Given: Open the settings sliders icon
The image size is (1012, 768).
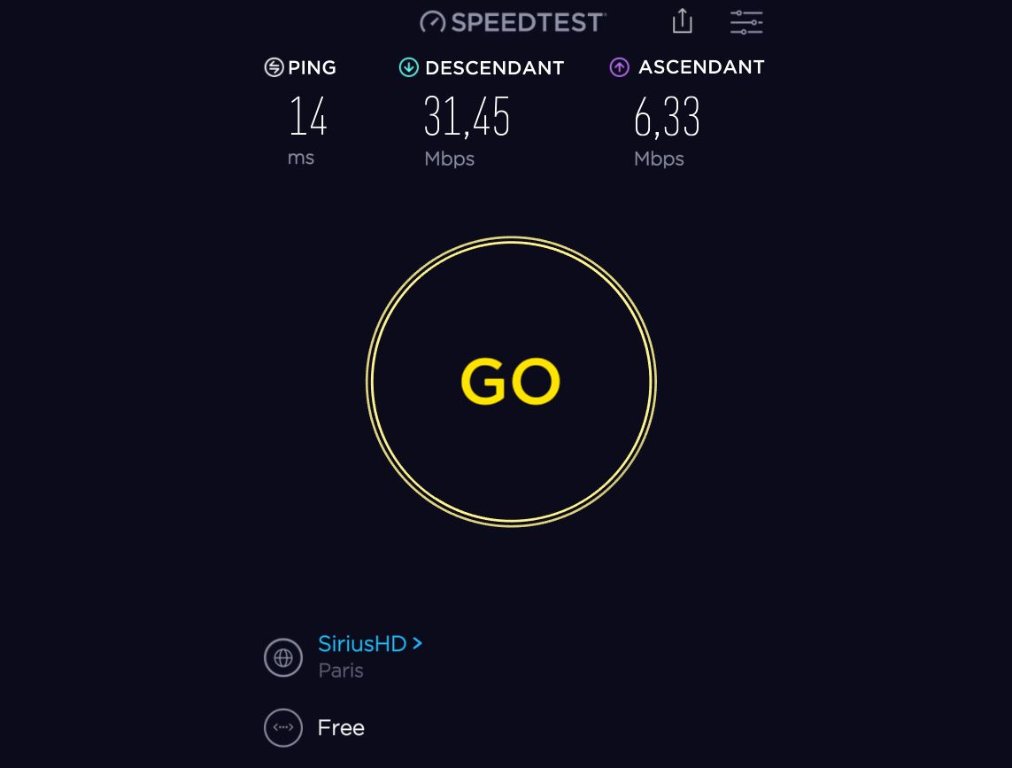Looking at the screenshot, I should click(746, 22).
